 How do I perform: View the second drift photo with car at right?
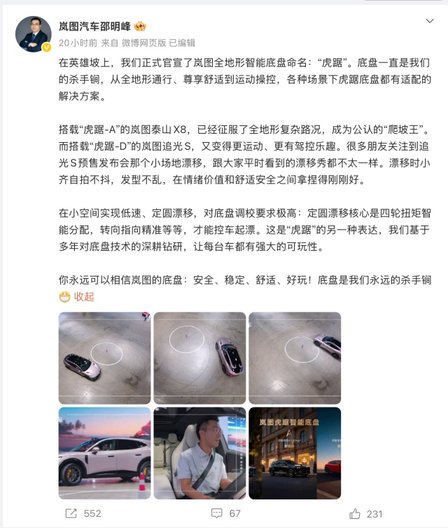200,358
